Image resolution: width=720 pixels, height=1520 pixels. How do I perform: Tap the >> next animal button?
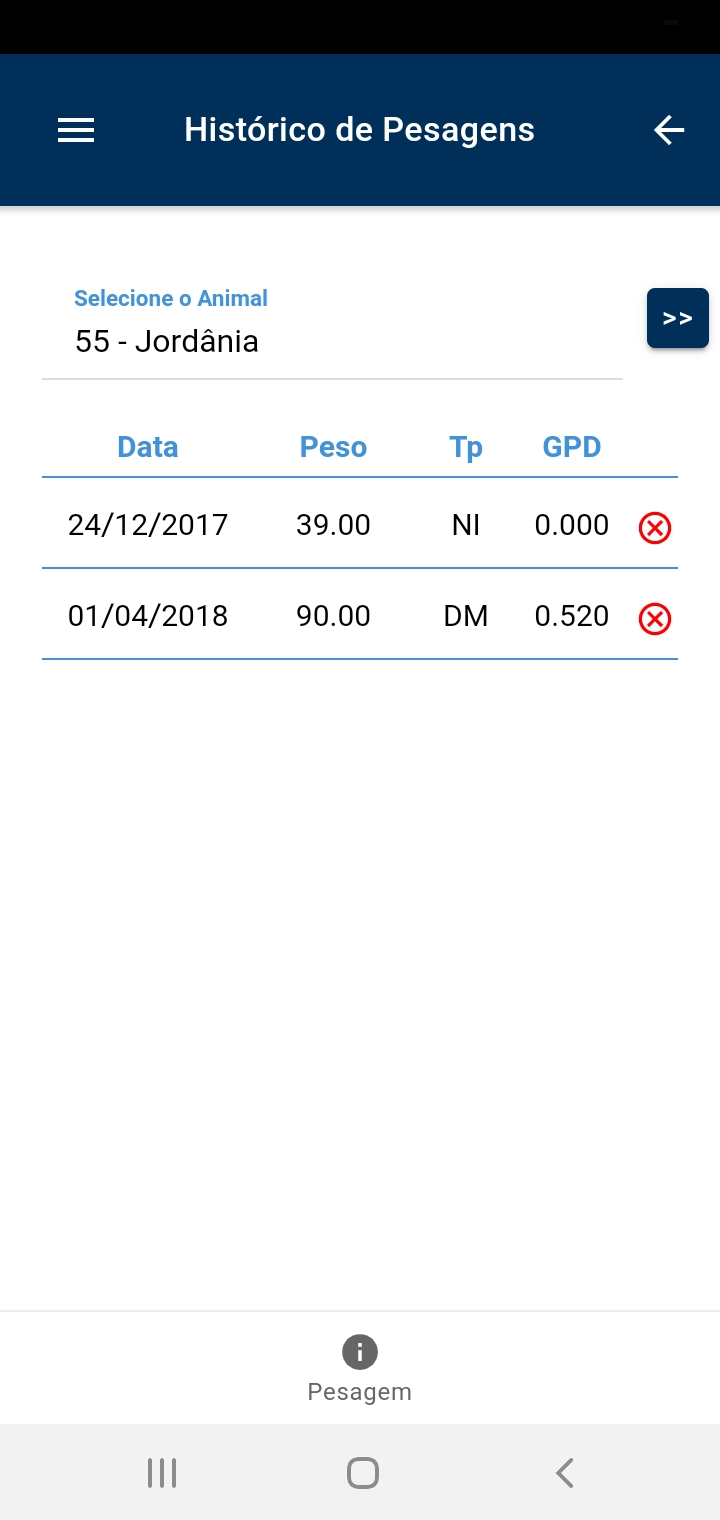[x=678, y=318]
